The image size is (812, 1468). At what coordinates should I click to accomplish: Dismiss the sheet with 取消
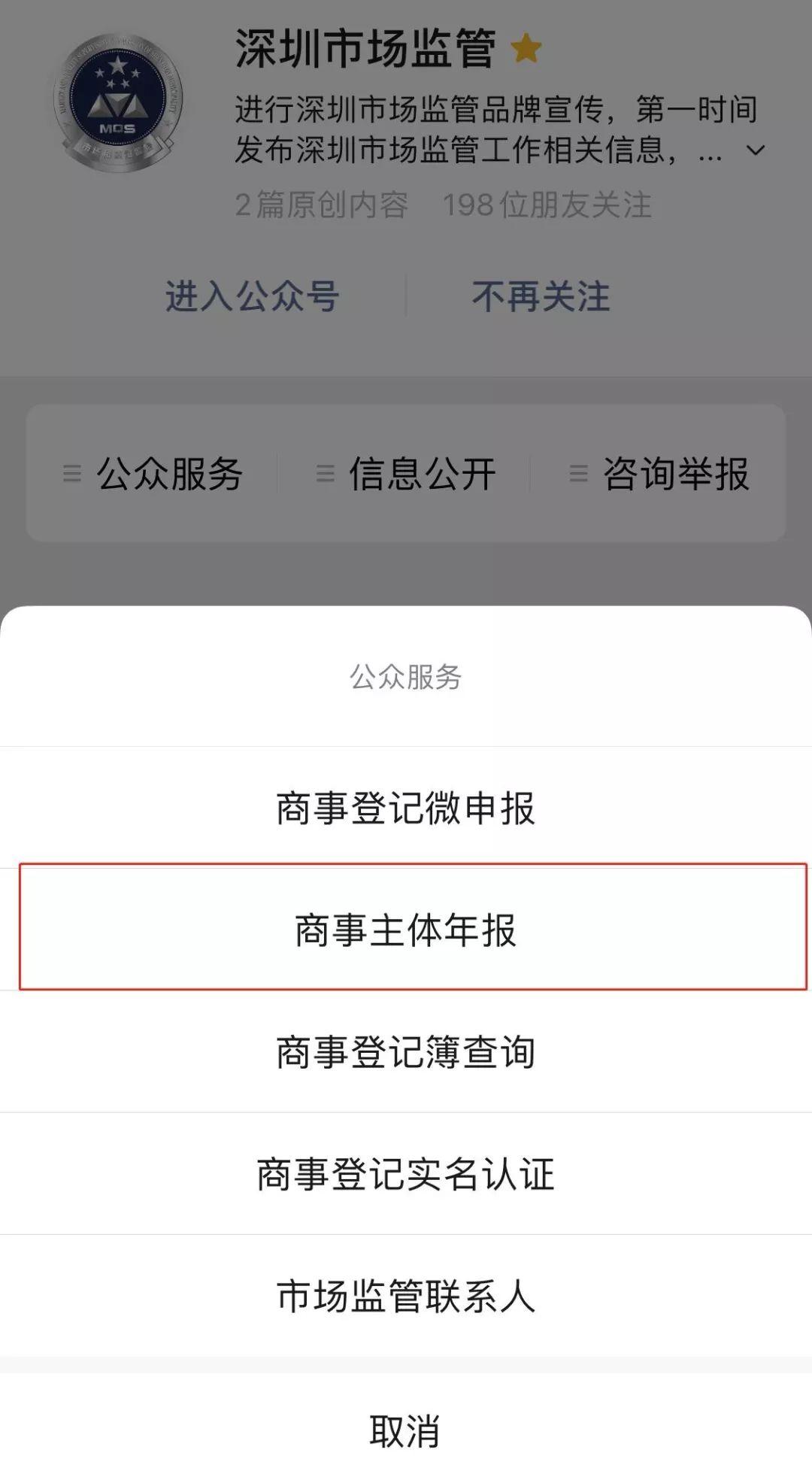[x=406, y=1430]
